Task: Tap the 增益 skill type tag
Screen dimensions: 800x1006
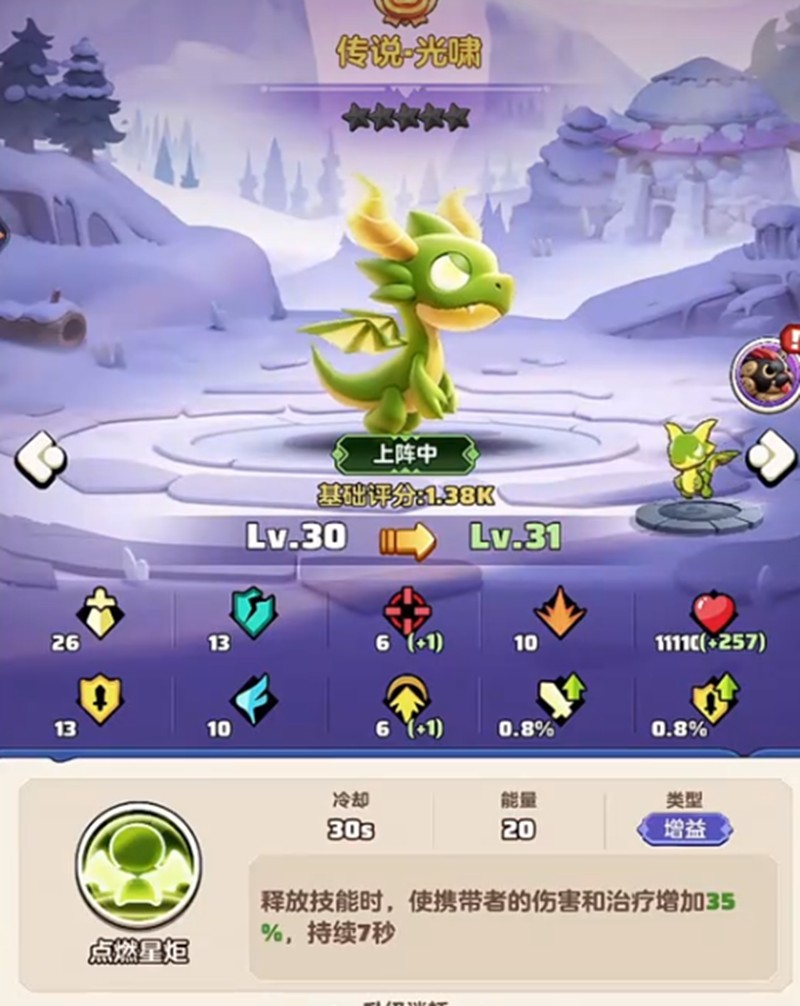Action: (x=685, y=829)
